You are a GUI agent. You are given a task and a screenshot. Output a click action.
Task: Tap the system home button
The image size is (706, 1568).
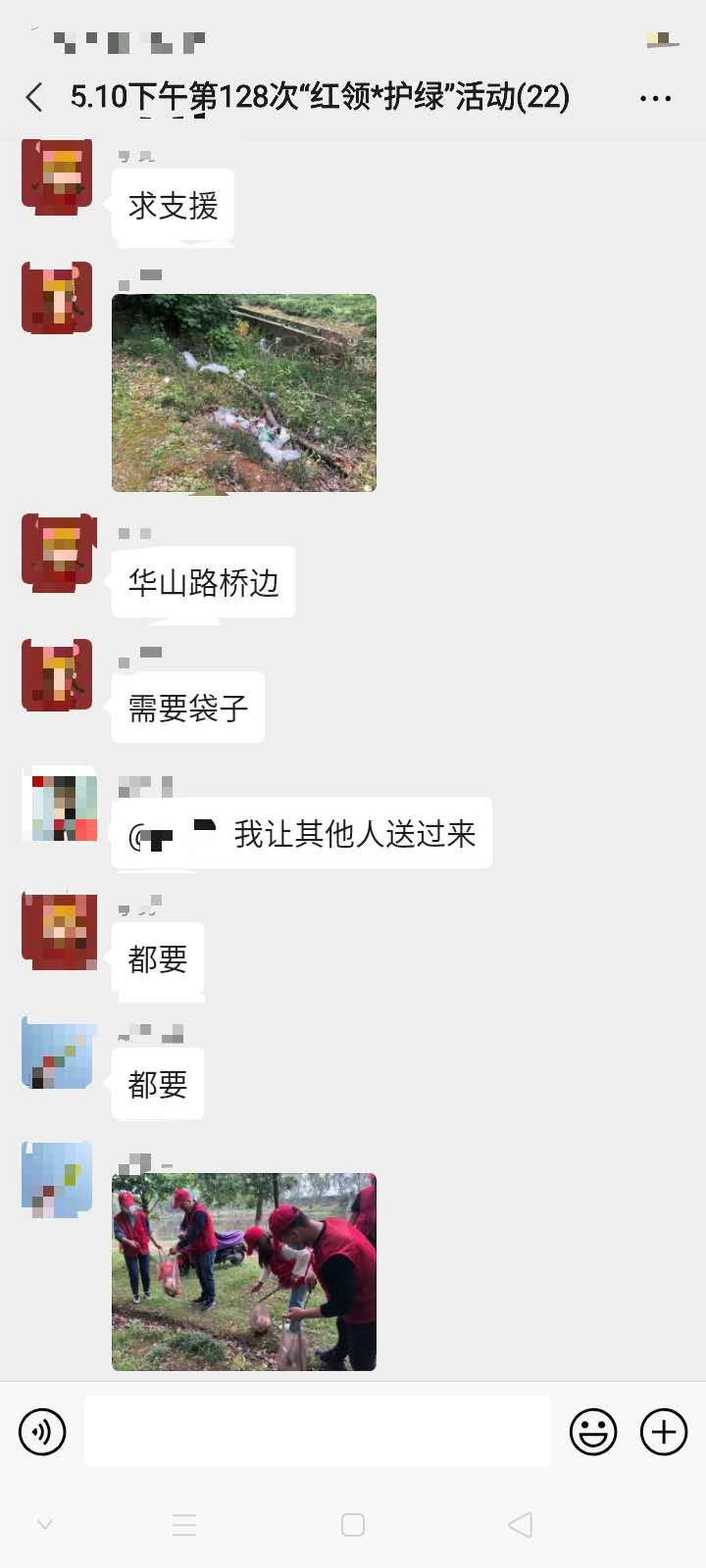click(x=353, y=1525)
